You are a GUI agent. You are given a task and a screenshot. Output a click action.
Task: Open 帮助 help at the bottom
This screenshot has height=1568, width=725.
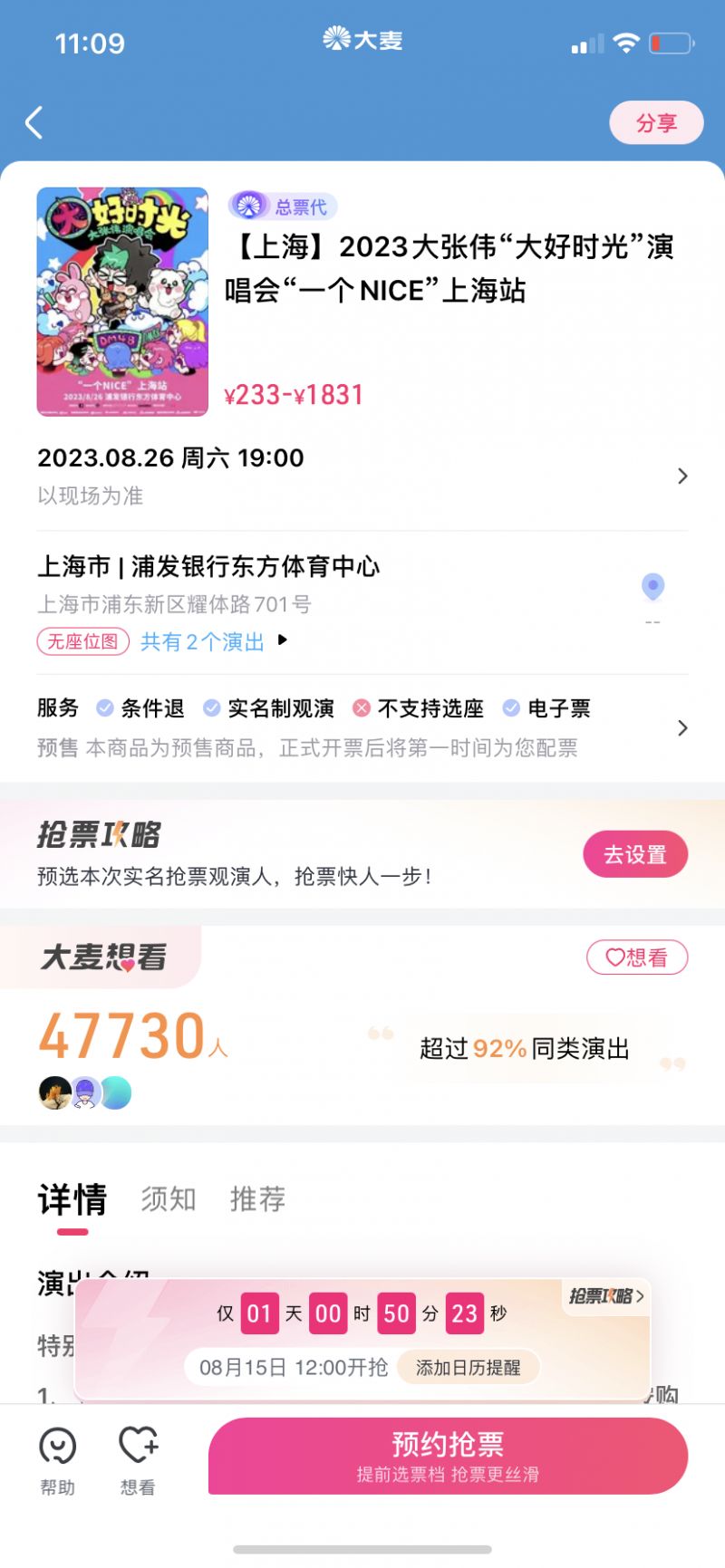(57, 1460)
